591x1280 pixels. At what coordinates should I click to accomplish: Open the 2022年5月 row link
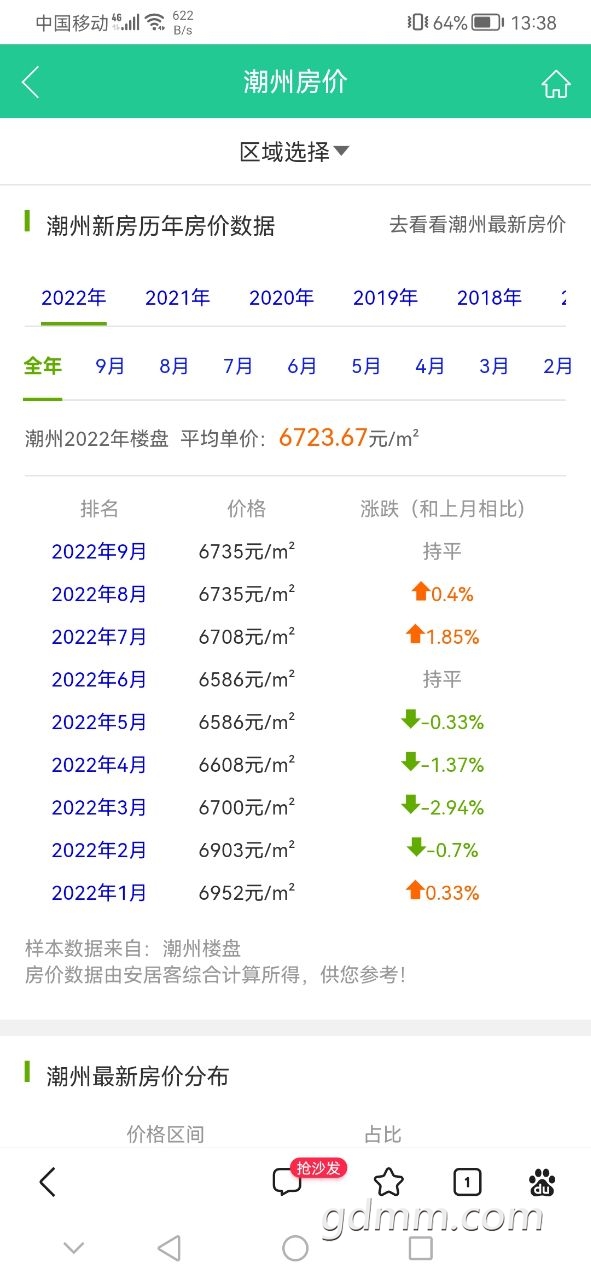(99, 722)
